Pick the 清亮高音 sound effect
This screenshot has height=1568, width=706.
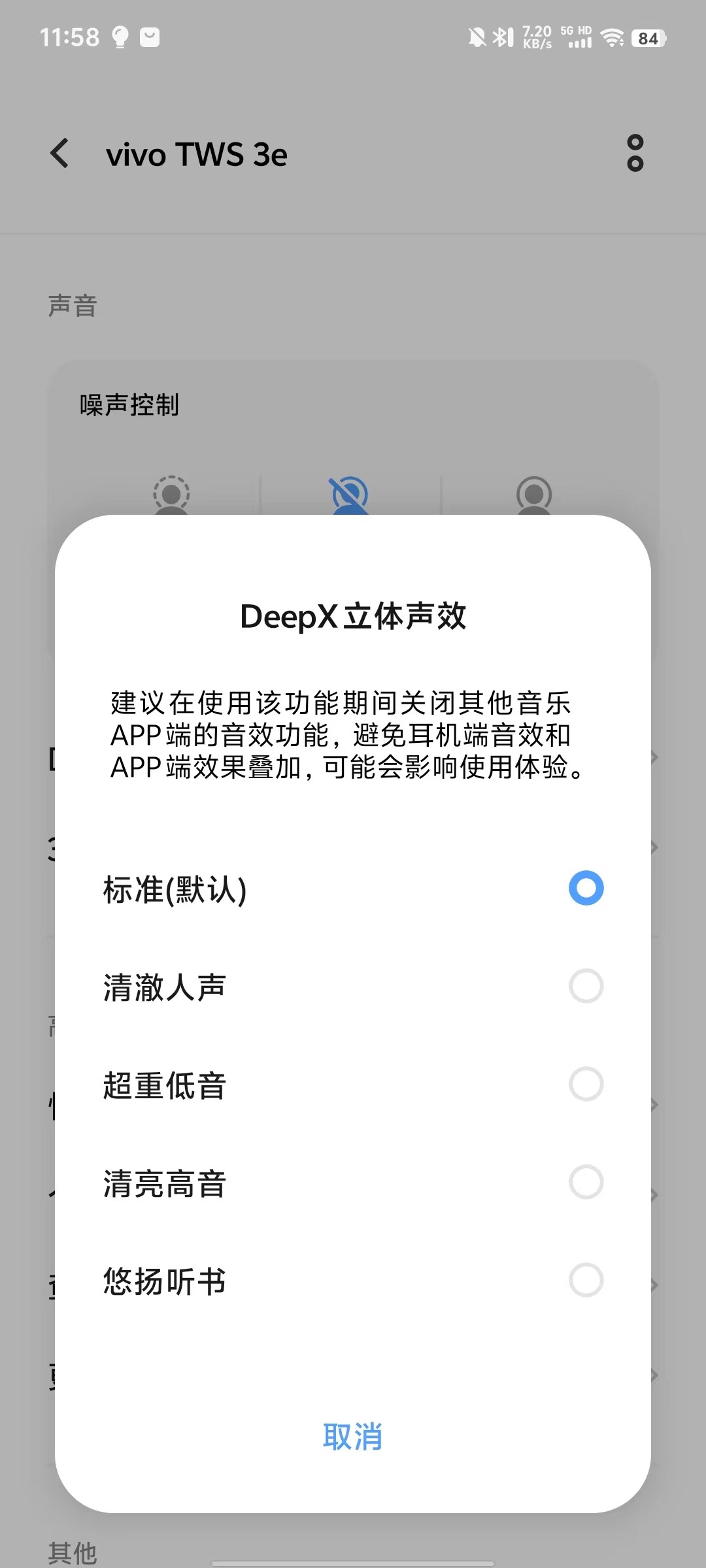(353, 1183)
